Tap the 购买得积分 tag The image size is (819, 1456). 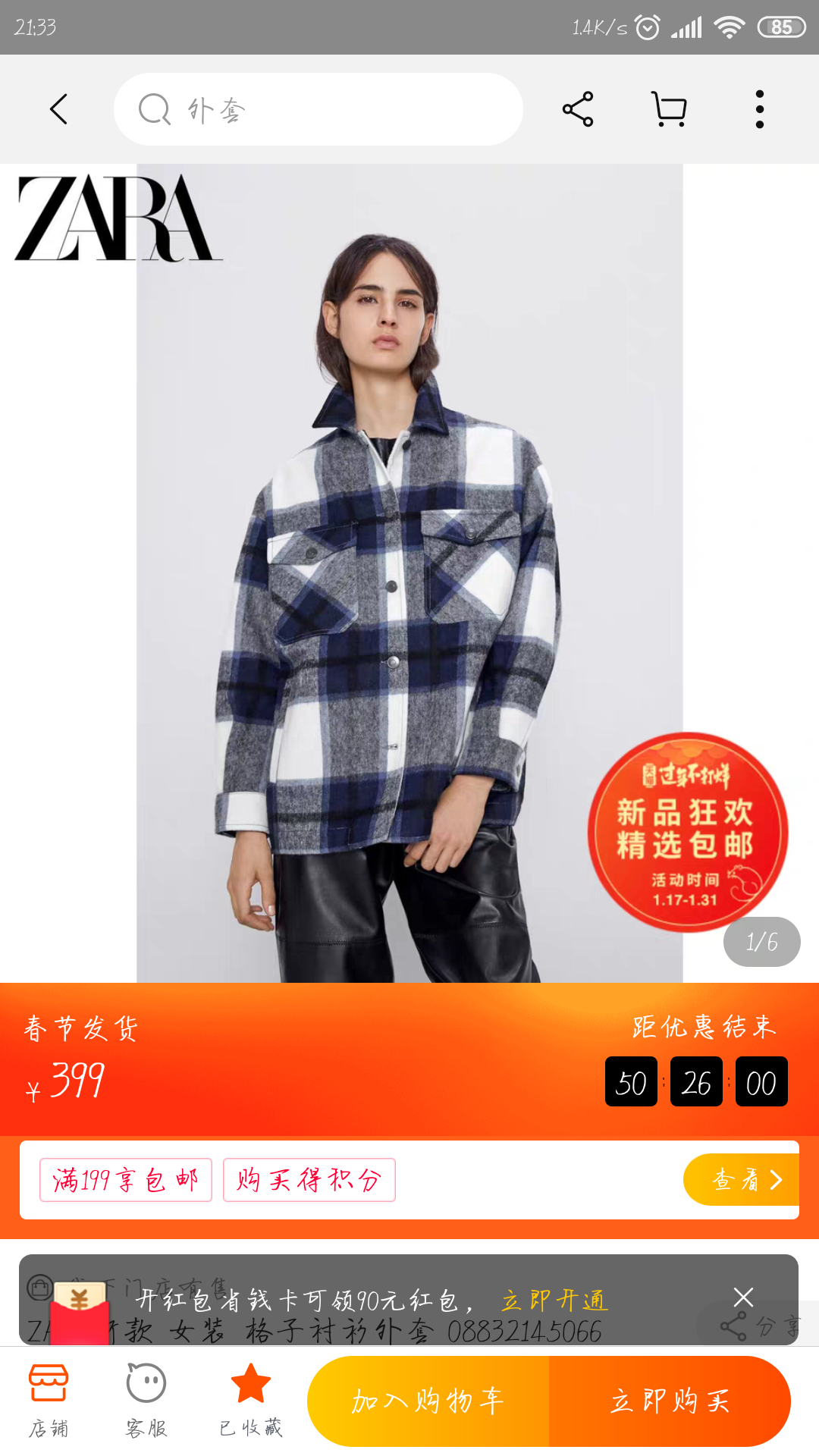pyautogui.click(x=309, y=1179)
